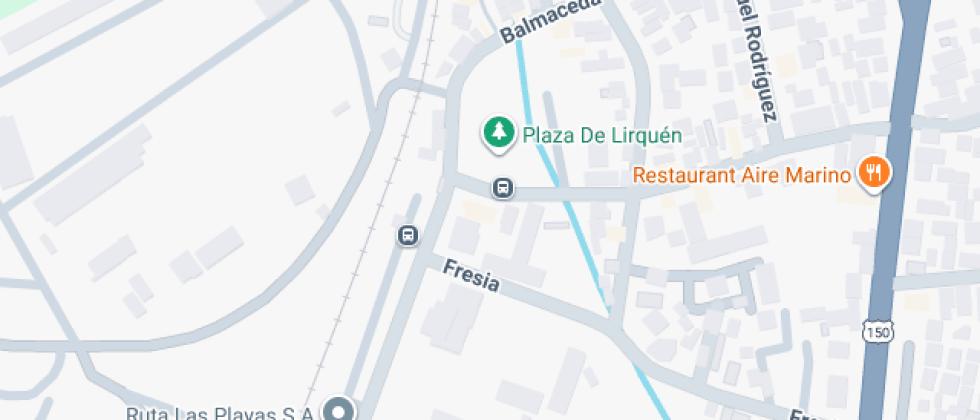Select the Restaurant Aire Marino pin
The height and width of the screenshot is (420, 980).
874,172
